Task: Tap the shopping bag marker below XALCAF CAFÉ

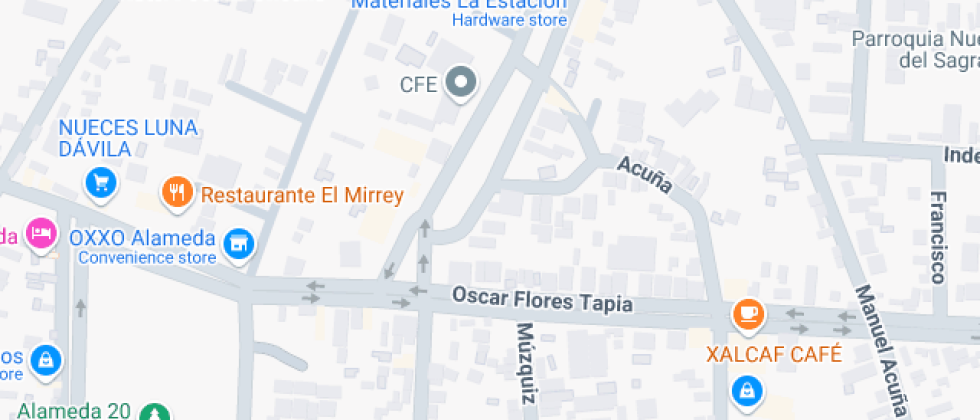Action: click(x=748, y=391)
